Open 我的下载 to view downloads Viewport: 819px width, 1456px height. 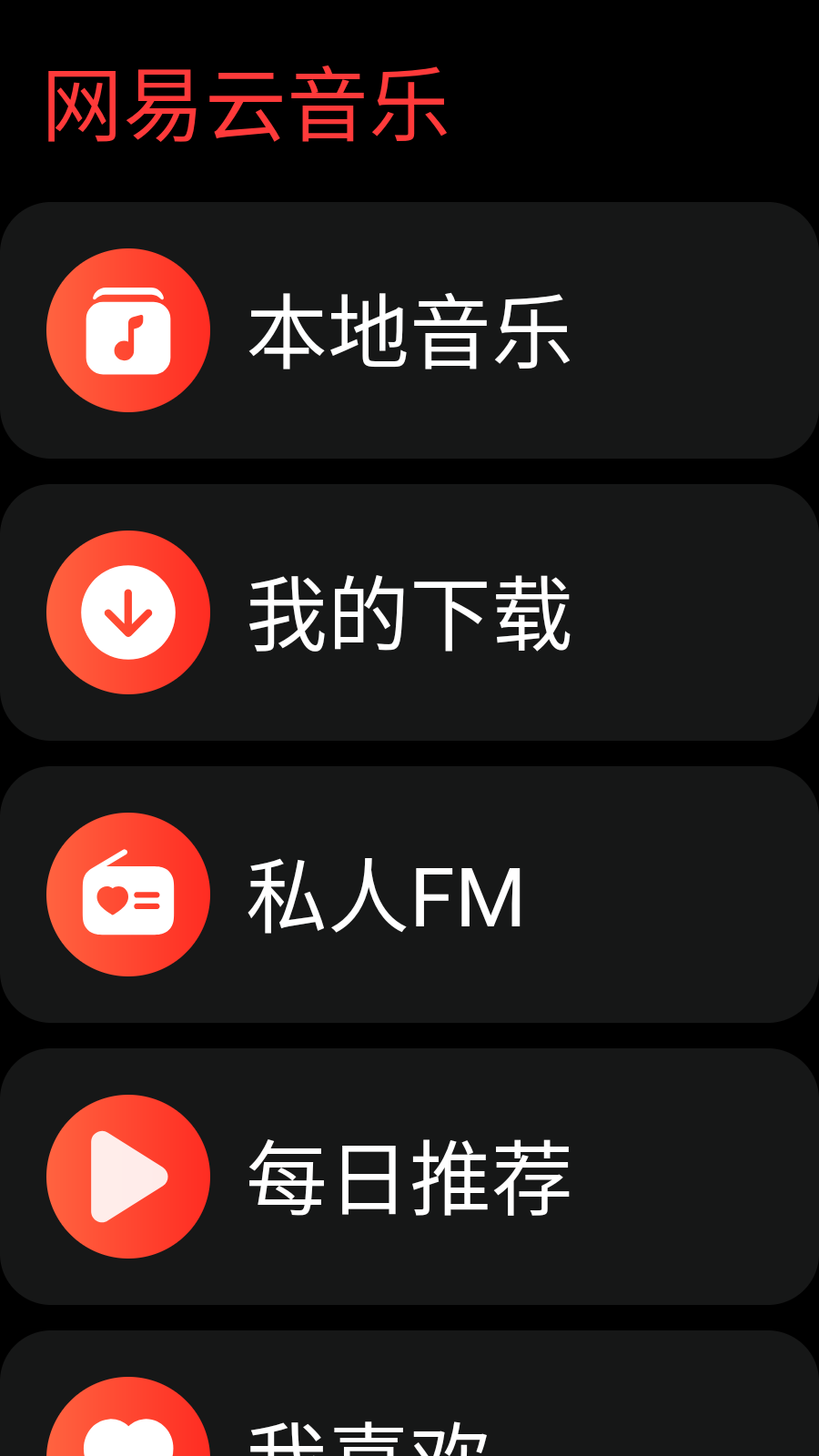[409, 612]
